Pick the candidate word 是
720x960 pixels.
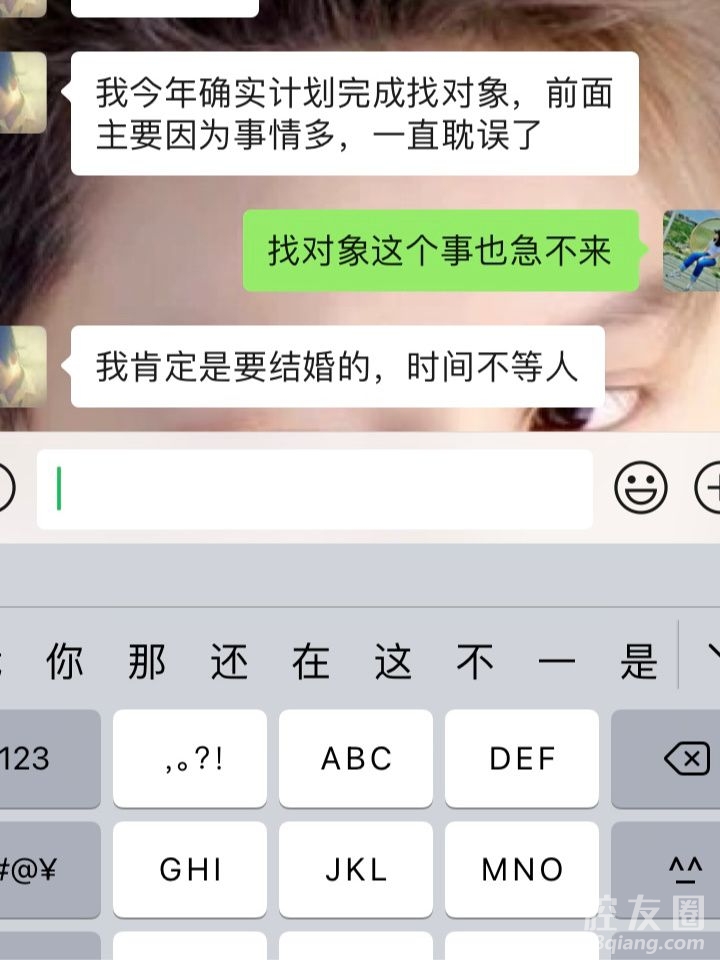pos(639,661)
